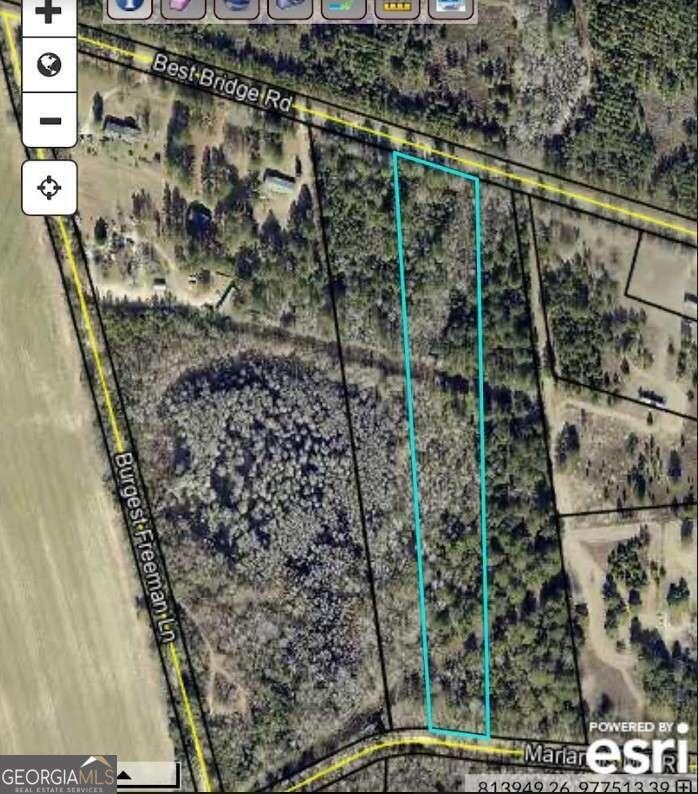Center map on my location crosshair
The height and width of the screenshot is (794, 698).
[49, 187]
